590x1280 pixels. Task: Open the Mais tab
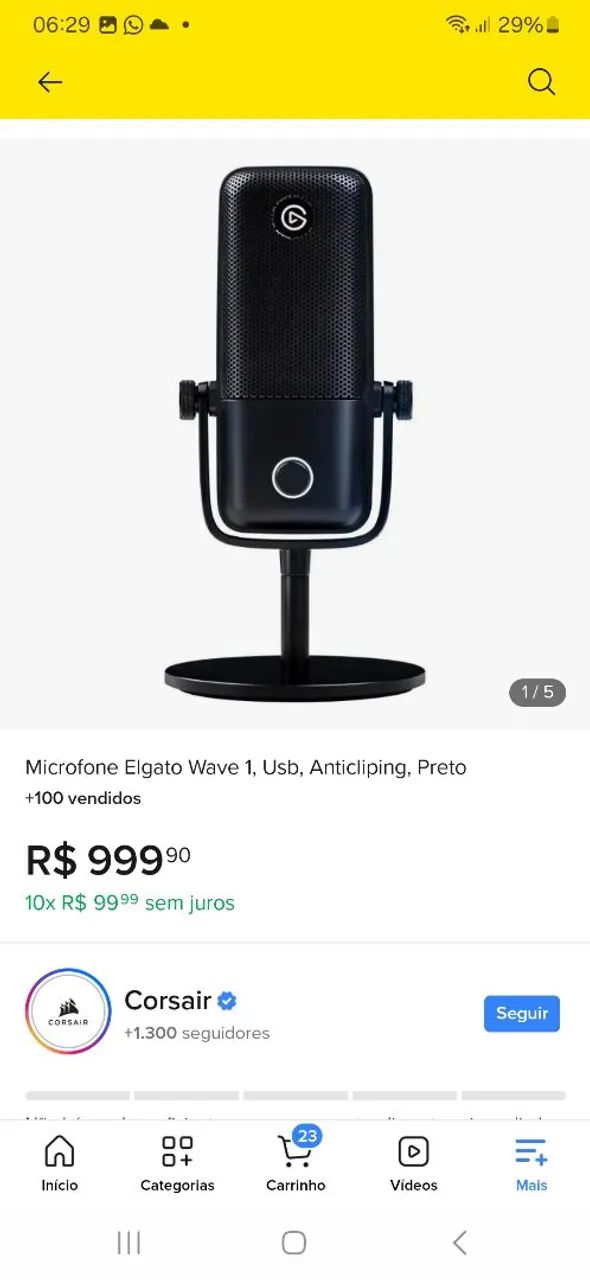click(x=531, y=1163)
